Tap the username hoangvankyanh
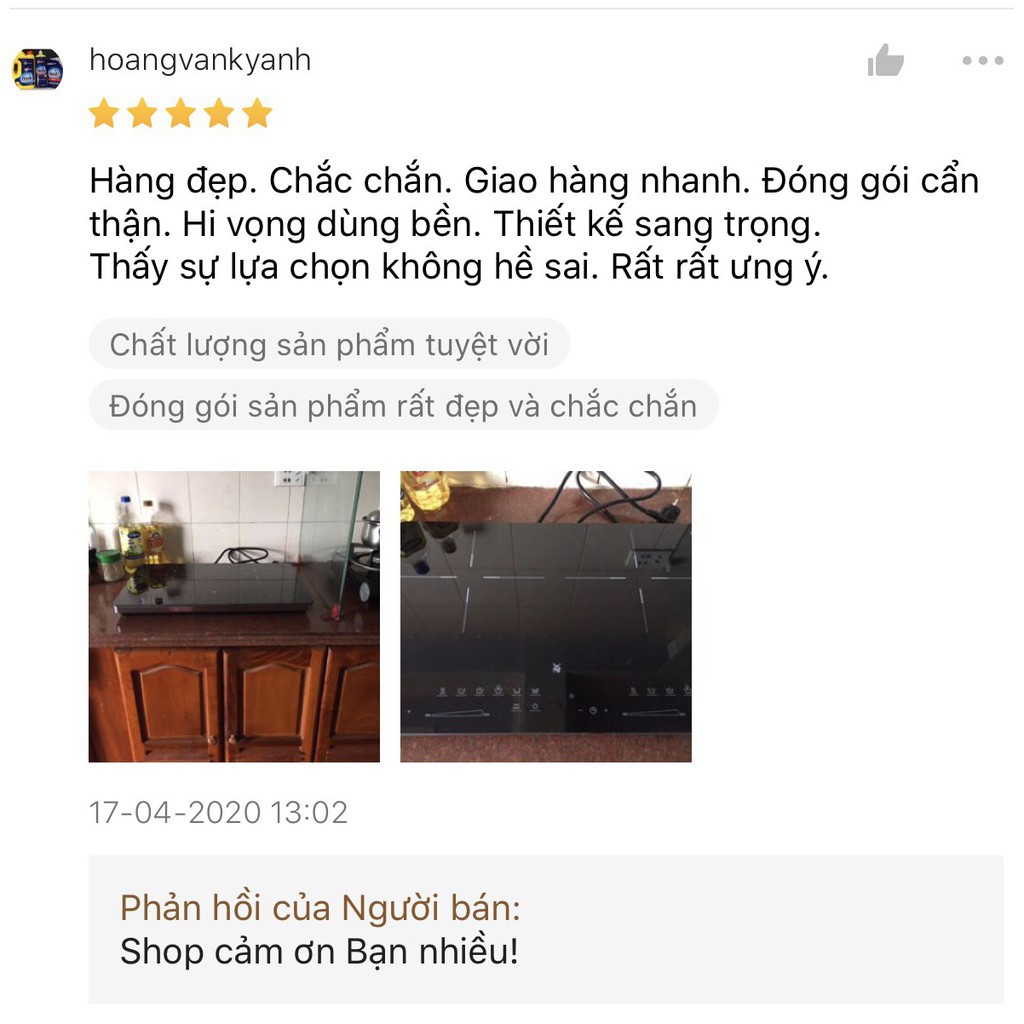The width and height of the screenshot is (1024, 1024). pos(200,60)
